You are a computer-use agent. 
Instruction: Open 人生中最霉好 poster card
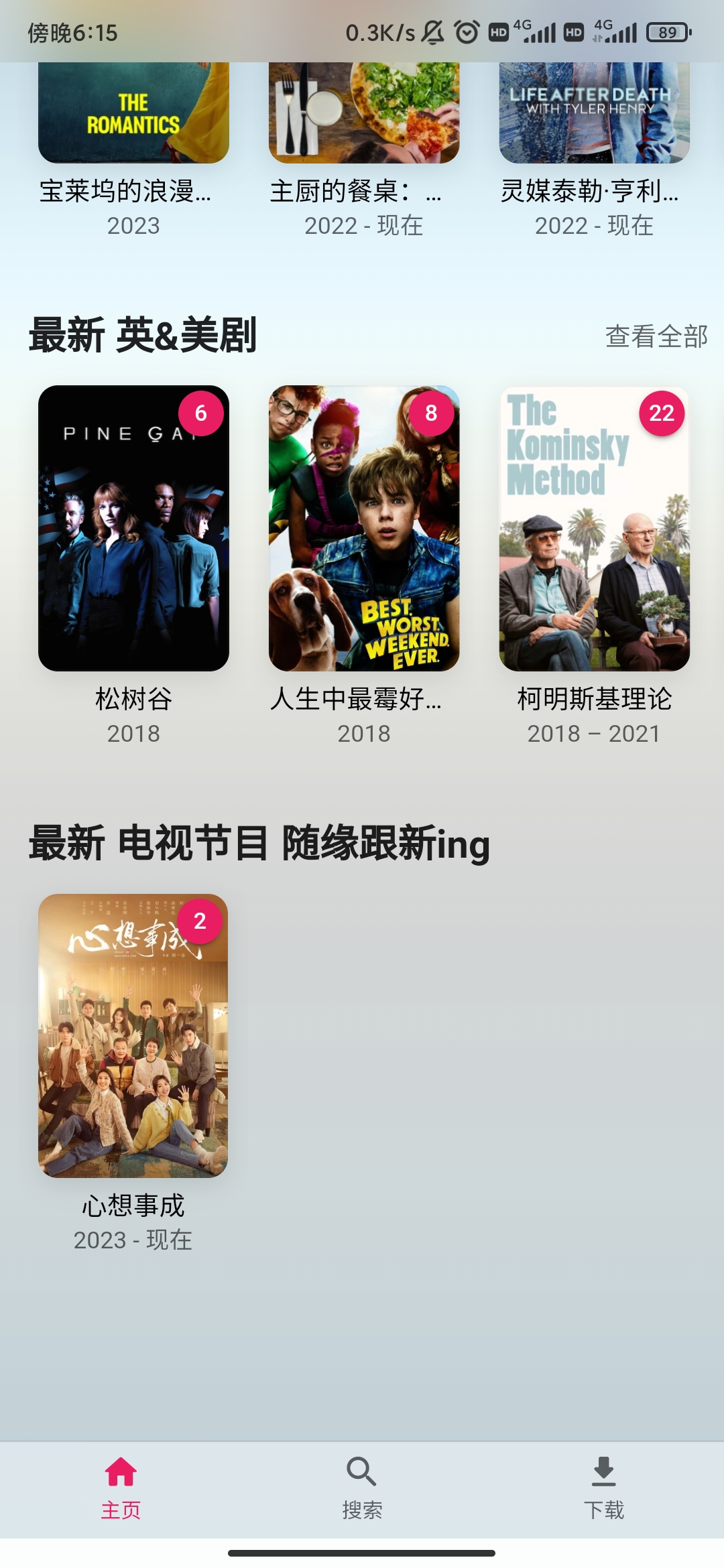(x=364, y=528)
